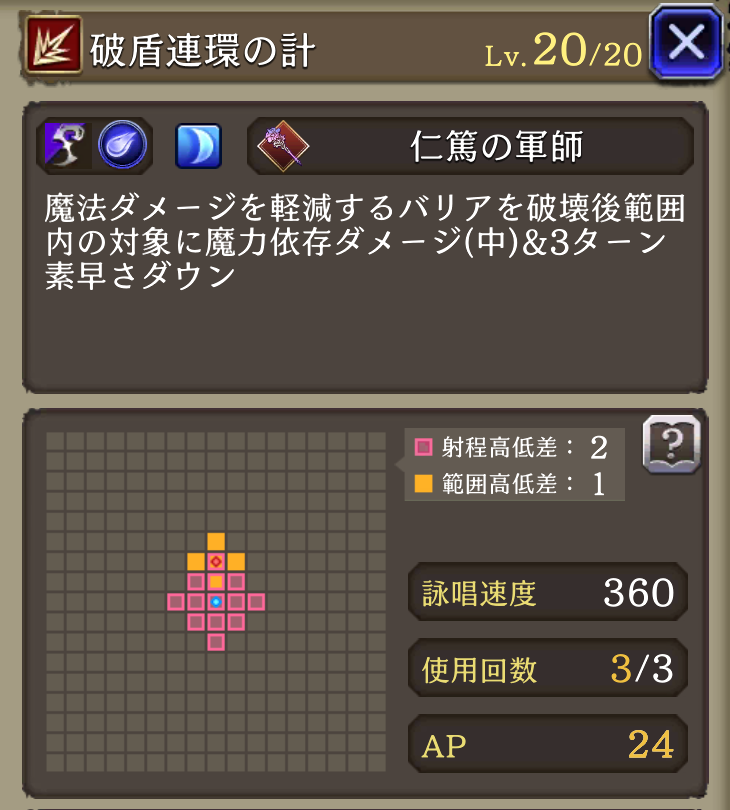
Task: Close the 破盾連環の計 skill details dialog
Action: 687,42
